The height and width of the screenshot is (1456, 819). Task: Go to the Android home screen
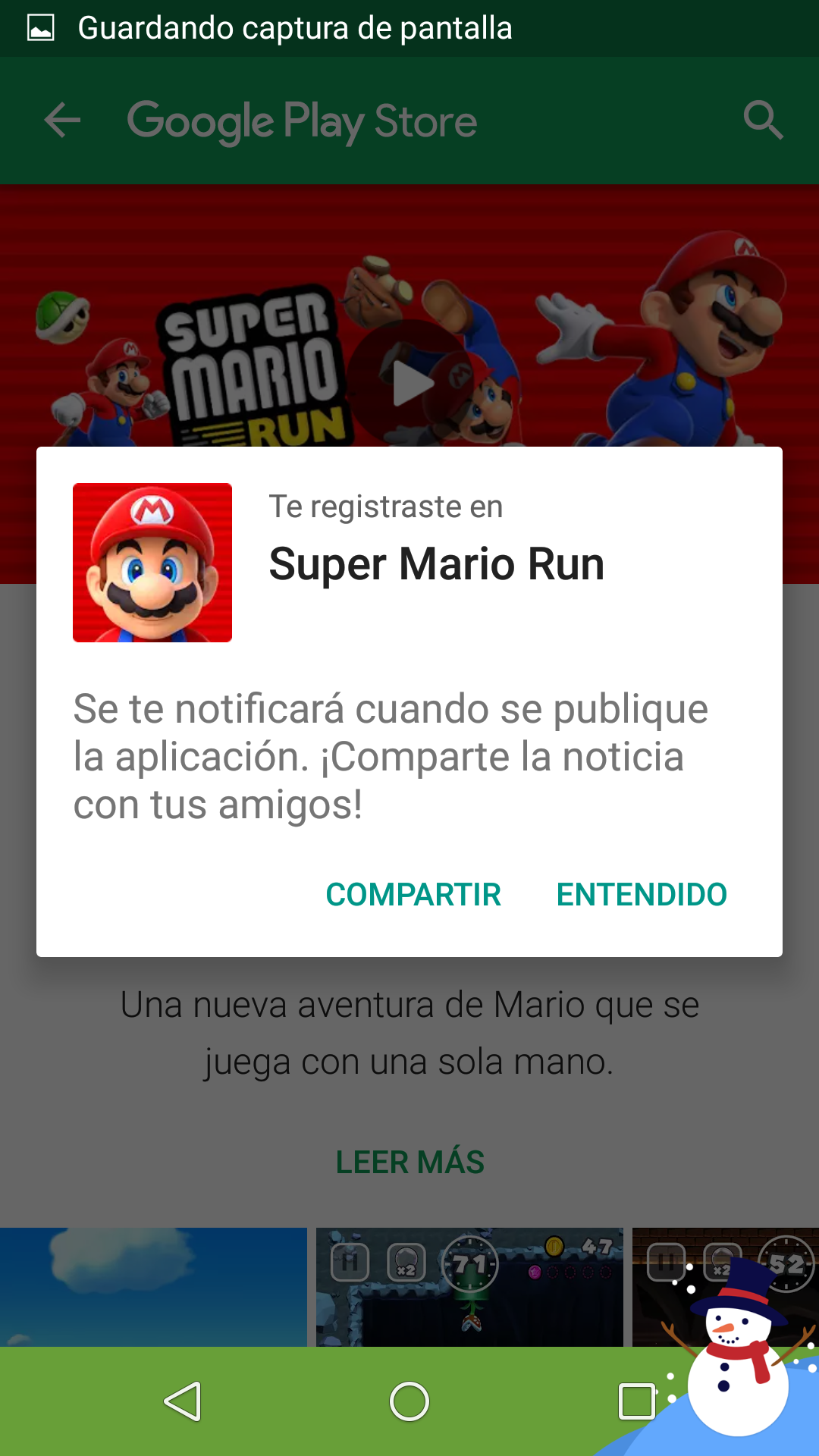pos(409,1401)
